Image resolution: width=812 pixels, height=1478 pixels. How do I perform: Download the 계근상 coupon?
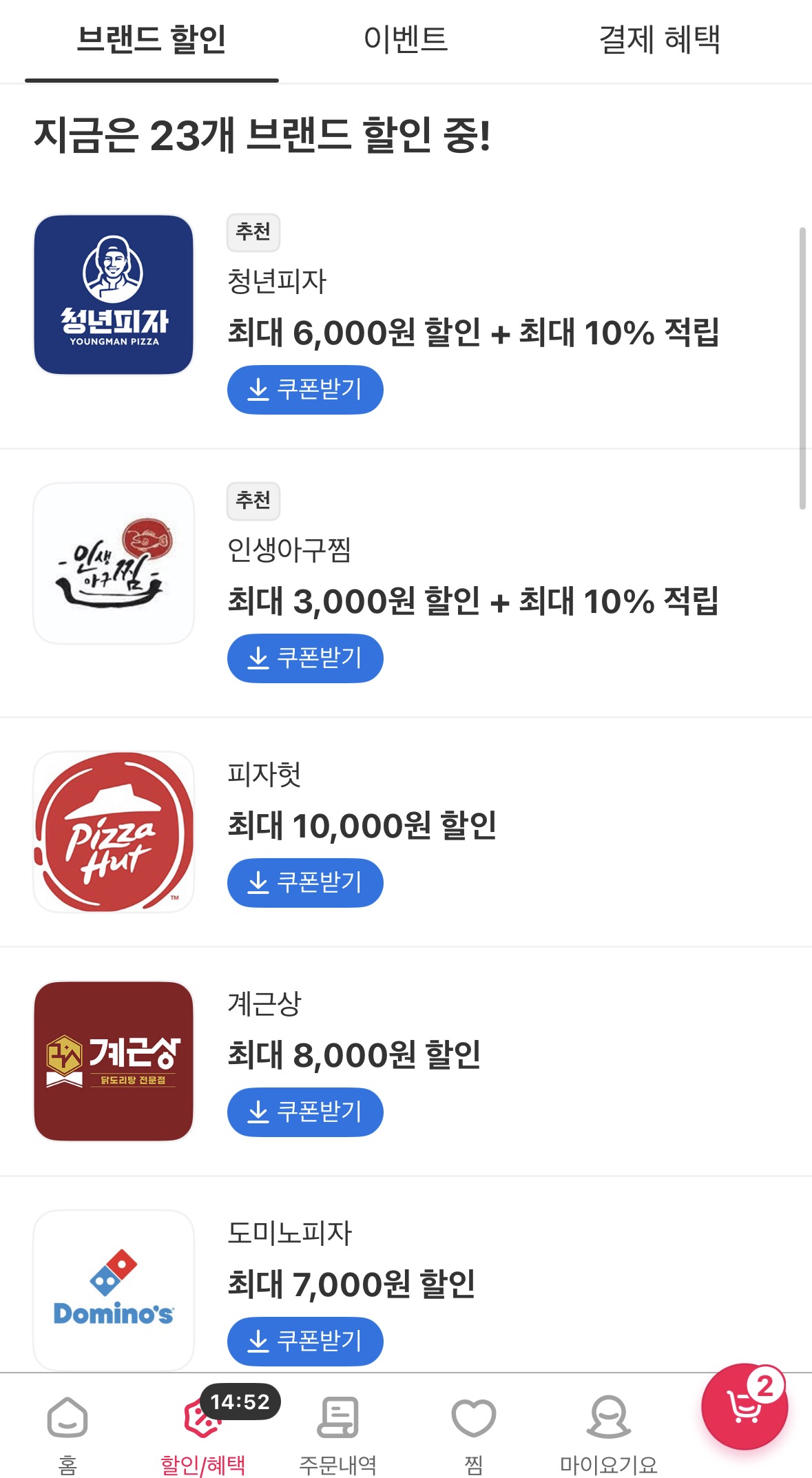point(305,1112)
